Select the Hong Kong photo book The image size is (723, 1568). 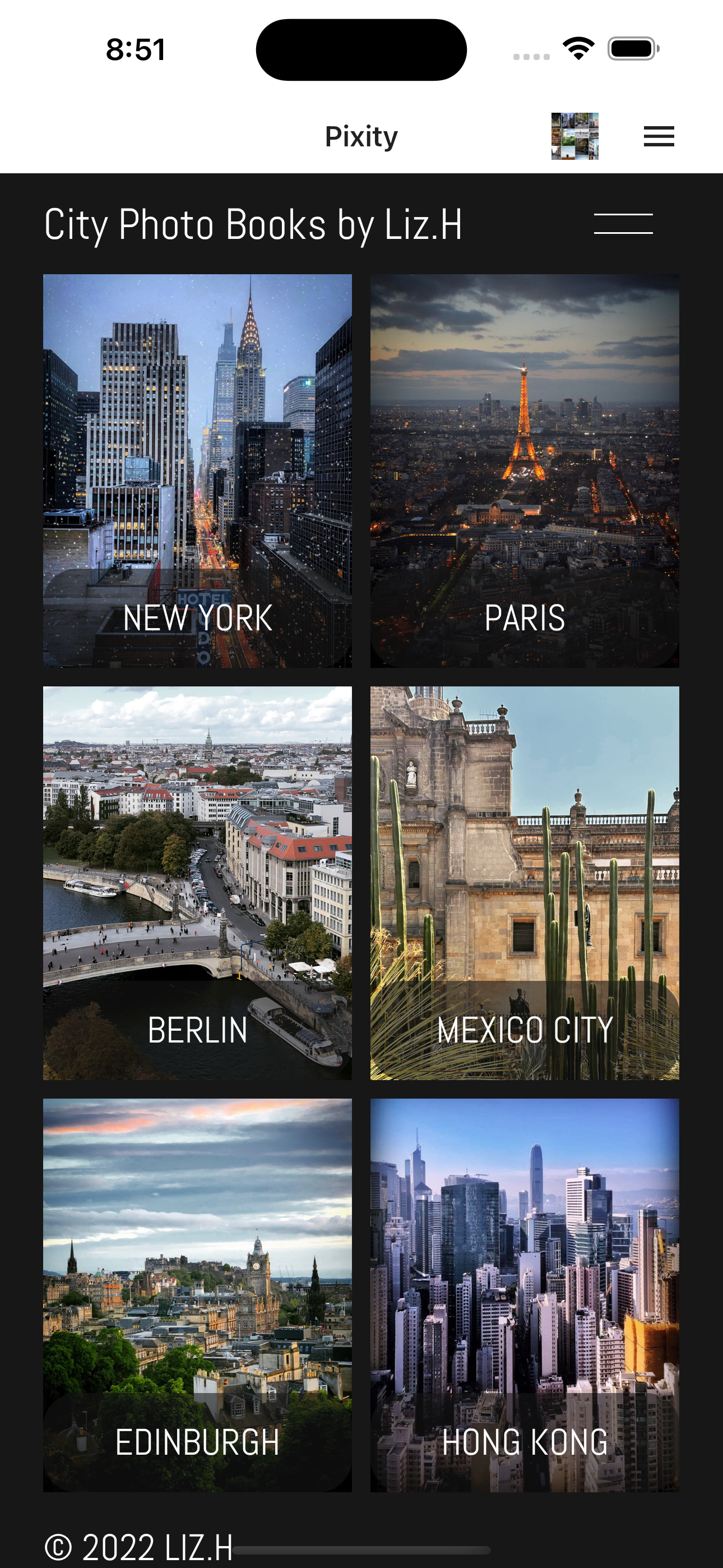[x=525, y=1295]
